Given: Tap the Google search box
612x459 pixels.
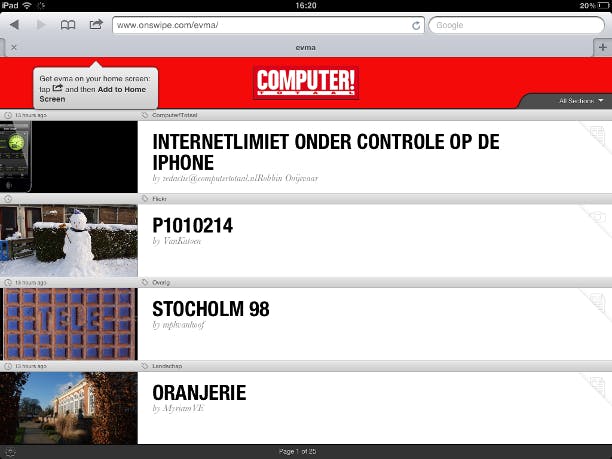Looking at the screenshot, I should 515,24.
